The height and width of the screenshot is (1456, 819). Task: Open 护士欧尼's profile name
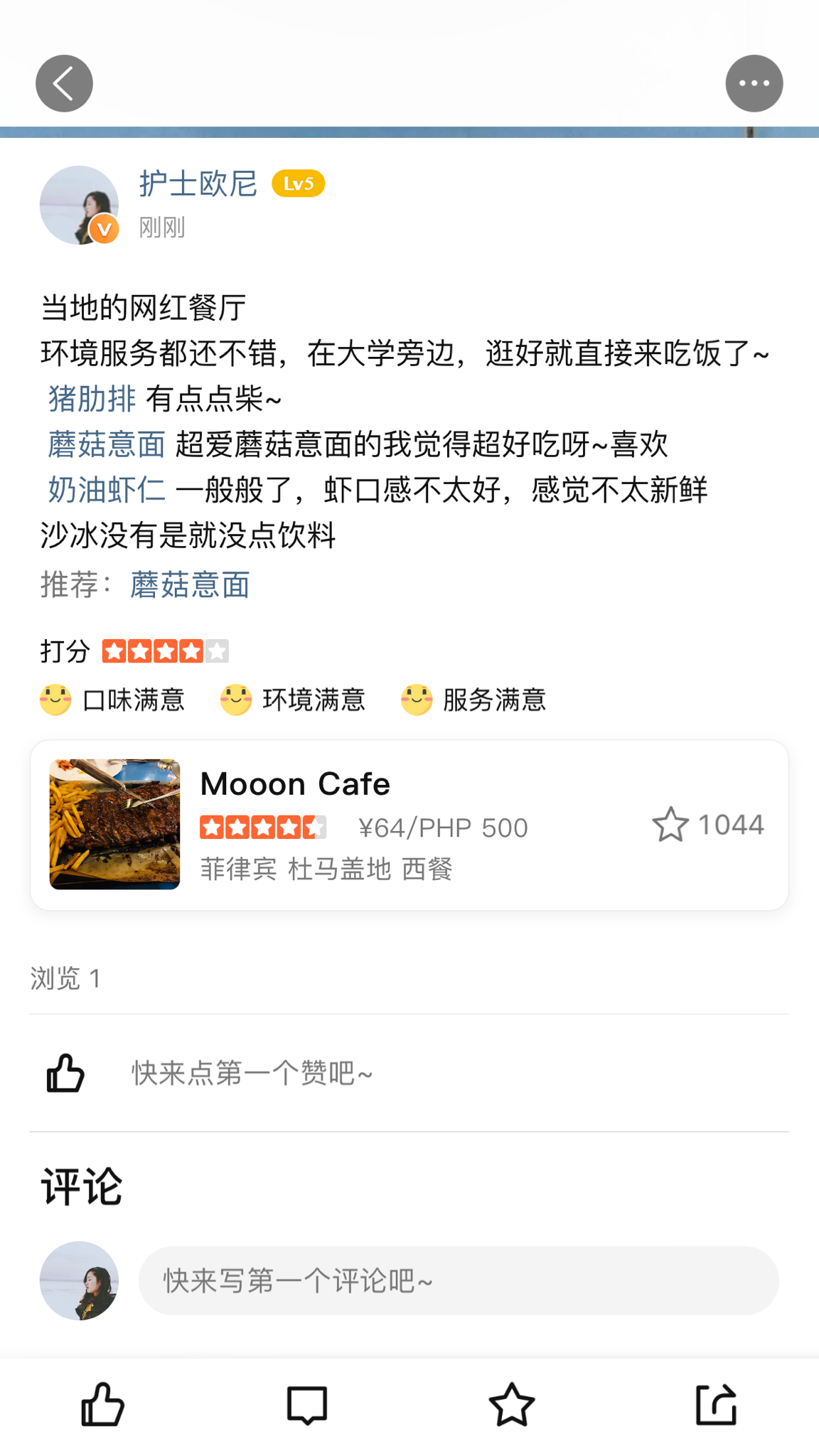point(198,184)
